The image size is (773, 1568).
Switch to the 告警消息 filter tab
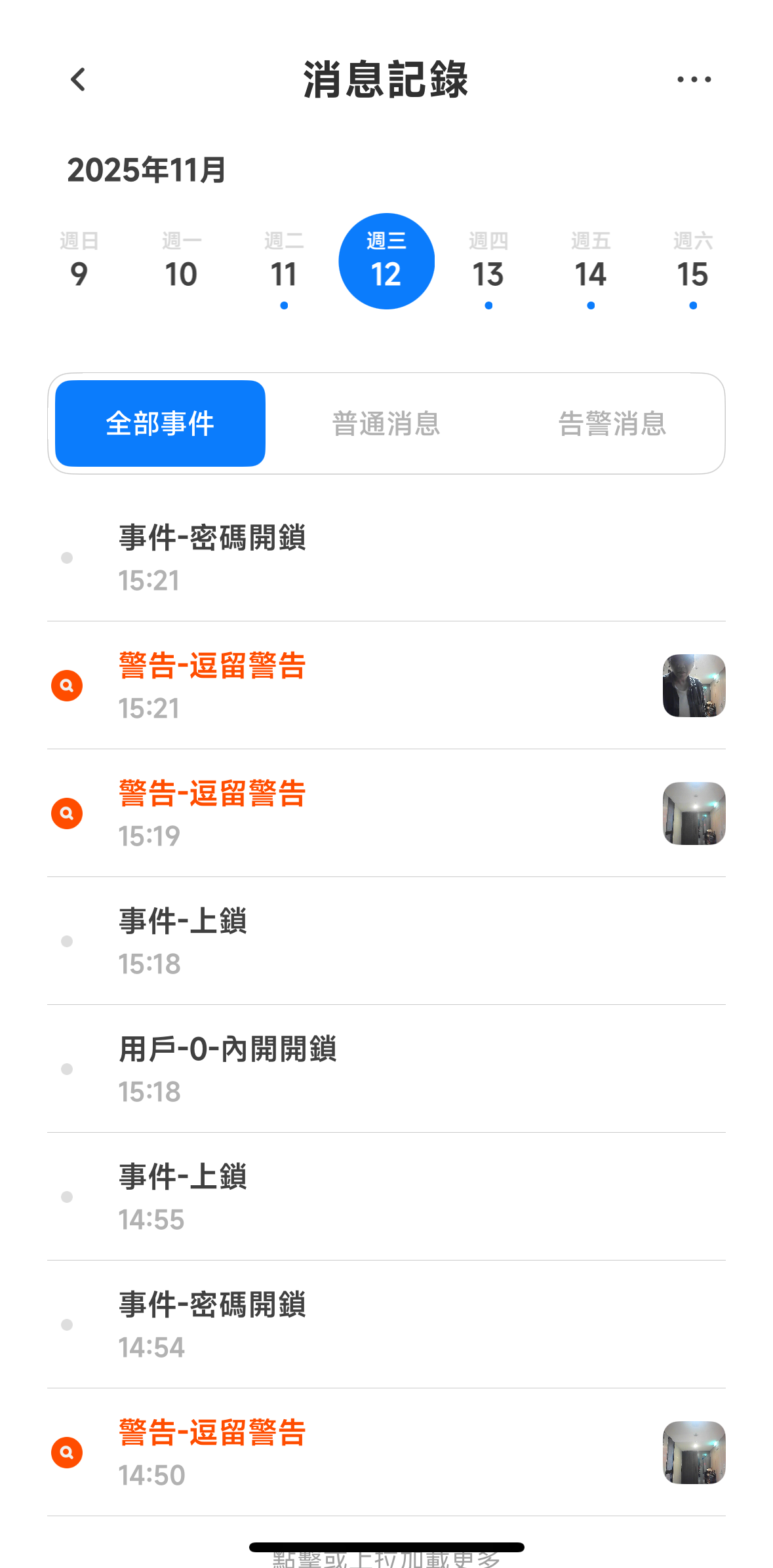[x=614, y=423]
